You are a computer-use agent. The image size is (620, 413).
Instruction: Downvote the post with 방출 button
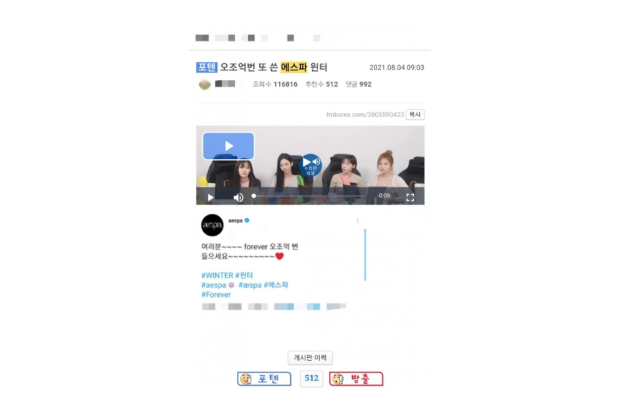click(x=356, y=379)
